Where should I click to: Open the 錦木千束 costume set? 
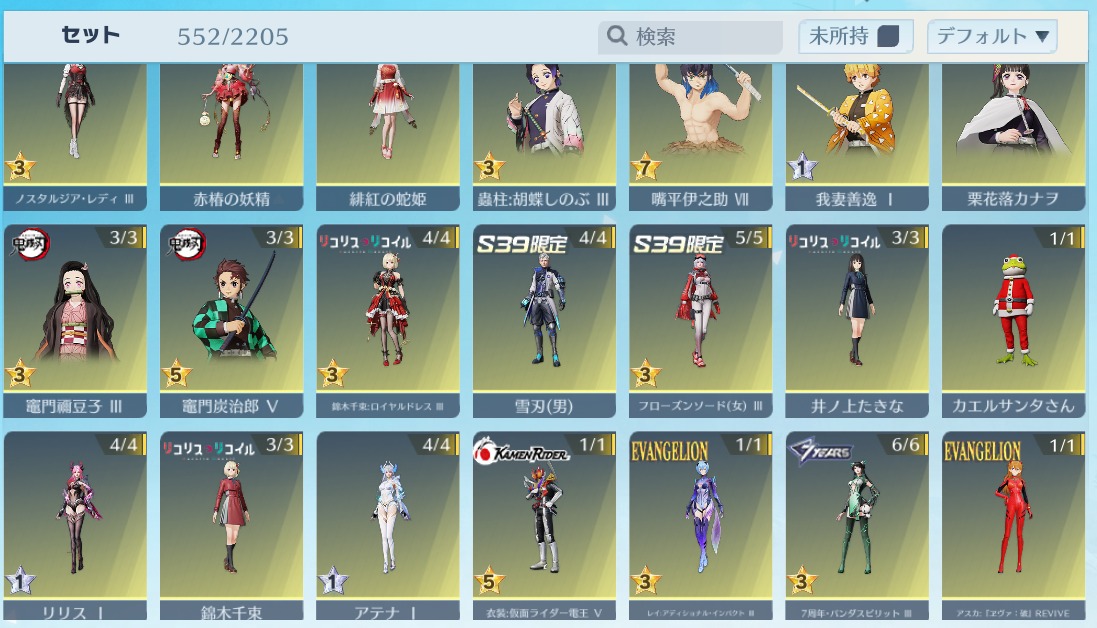(x=231, y=525)
